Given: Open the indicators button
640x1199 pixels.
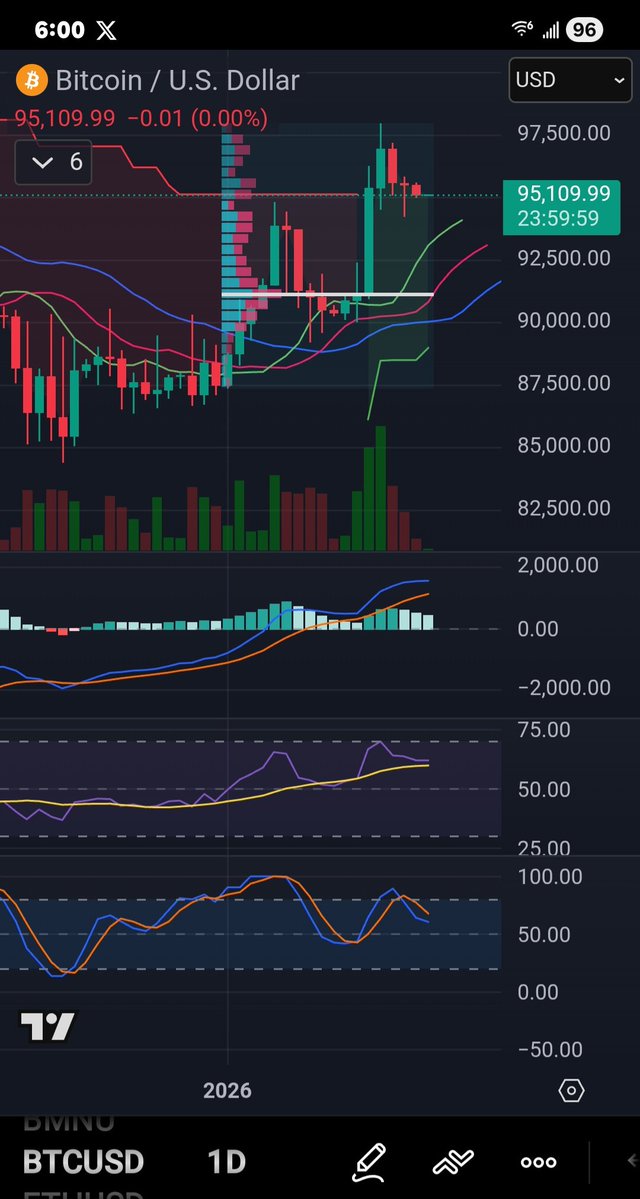Looking at the screenshot, I should (453, 1162).
